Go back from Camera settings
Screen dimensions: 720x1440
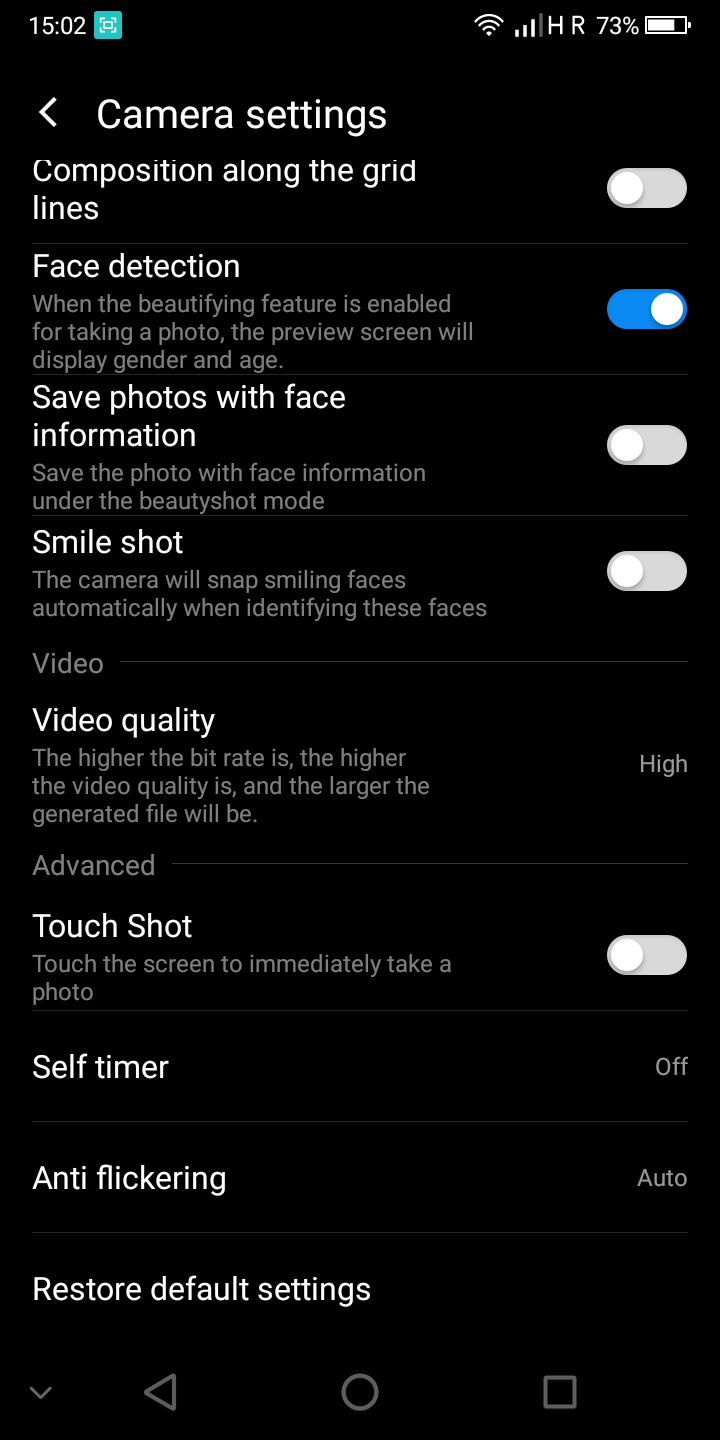point(48,113)
